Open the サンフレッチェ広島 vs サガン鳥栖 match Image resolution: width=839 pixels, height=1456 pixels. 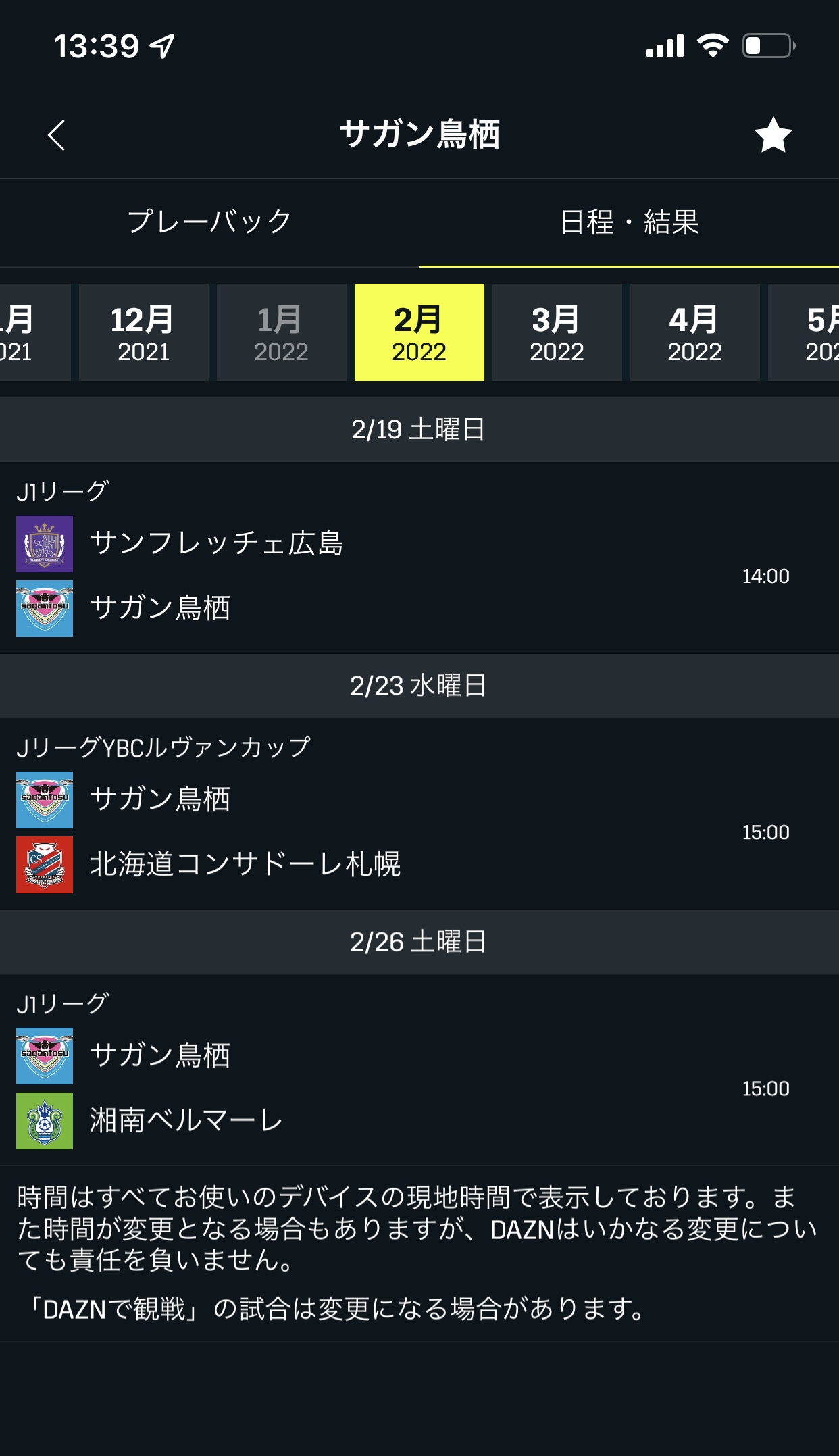pos(419,576)
